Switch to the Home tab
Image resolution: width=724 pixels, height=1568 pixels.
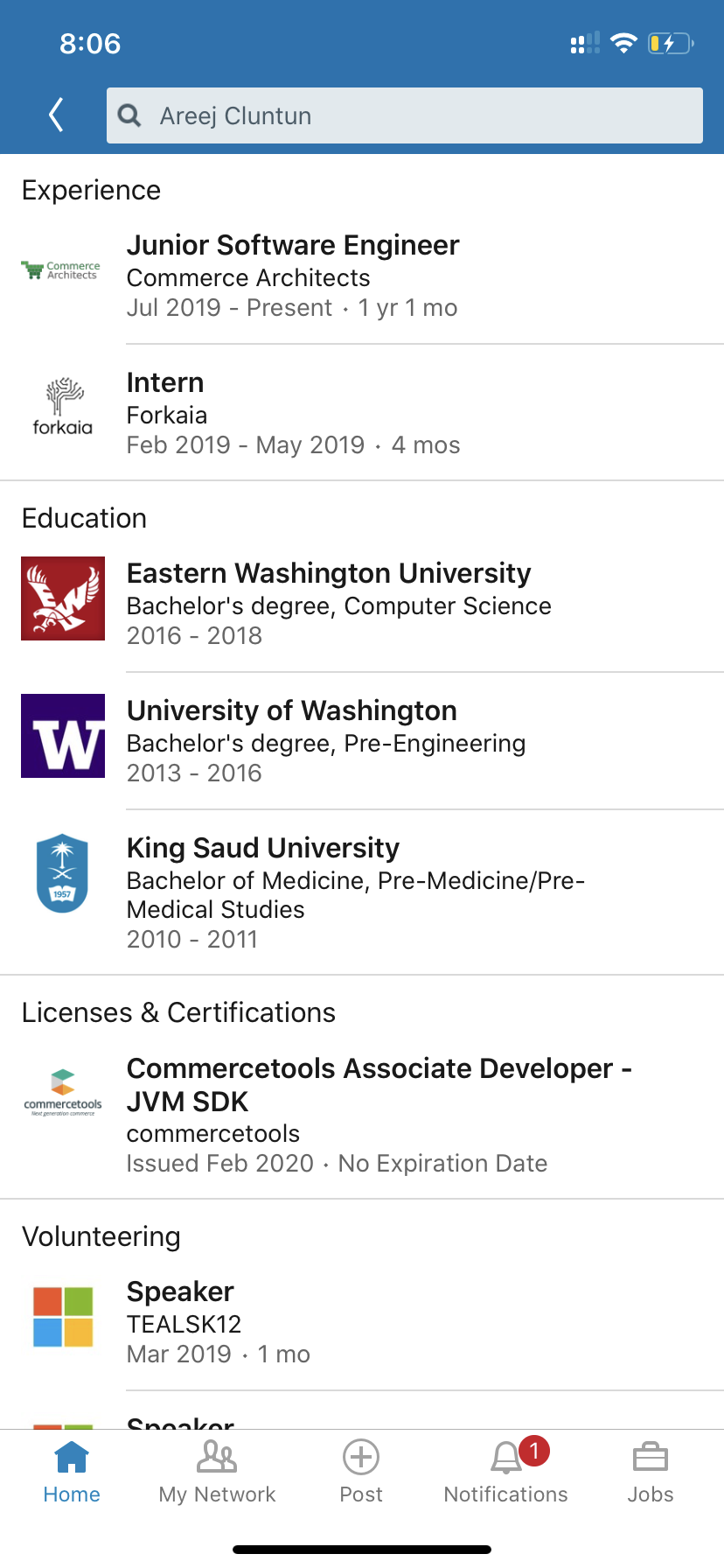tap(72, 1472)
